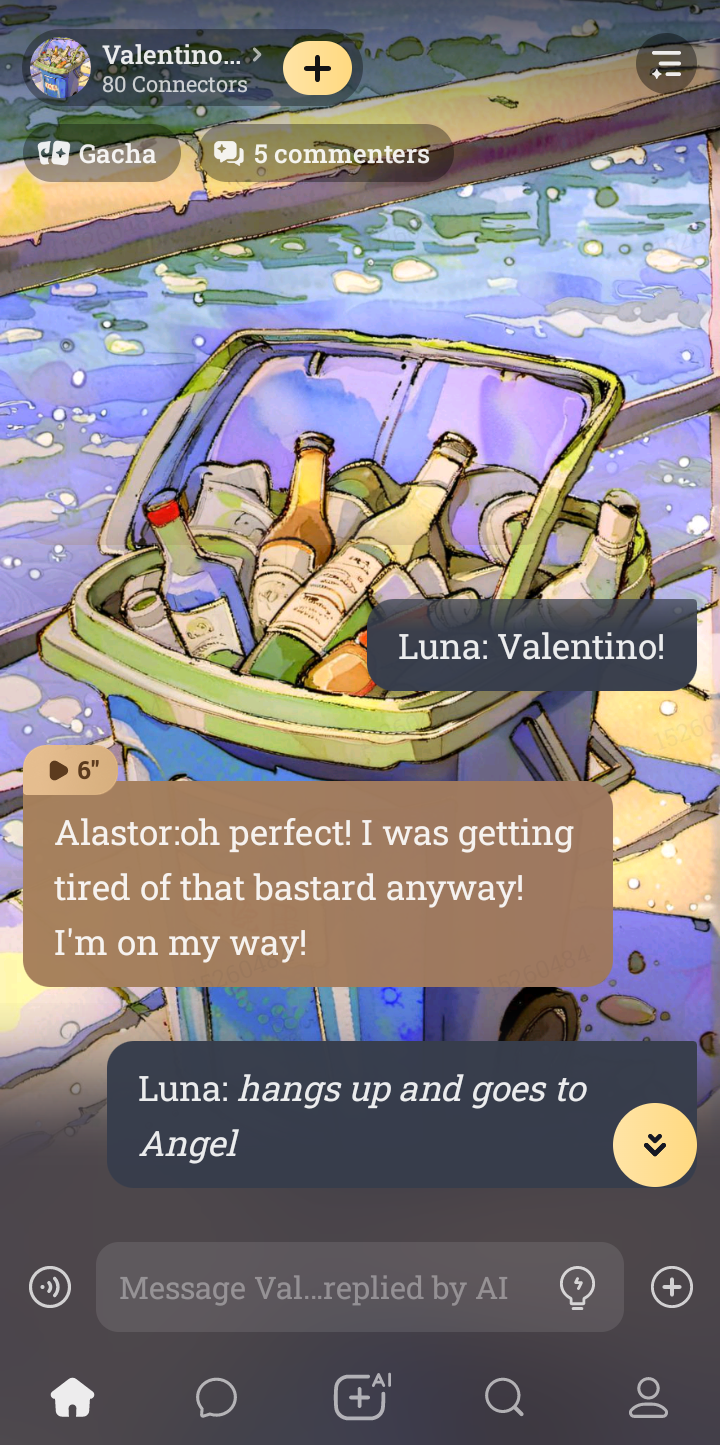Viewport: 720px width, 1445px height.
Task: Open the plus attachment options
Action: tap(671, 1287)
